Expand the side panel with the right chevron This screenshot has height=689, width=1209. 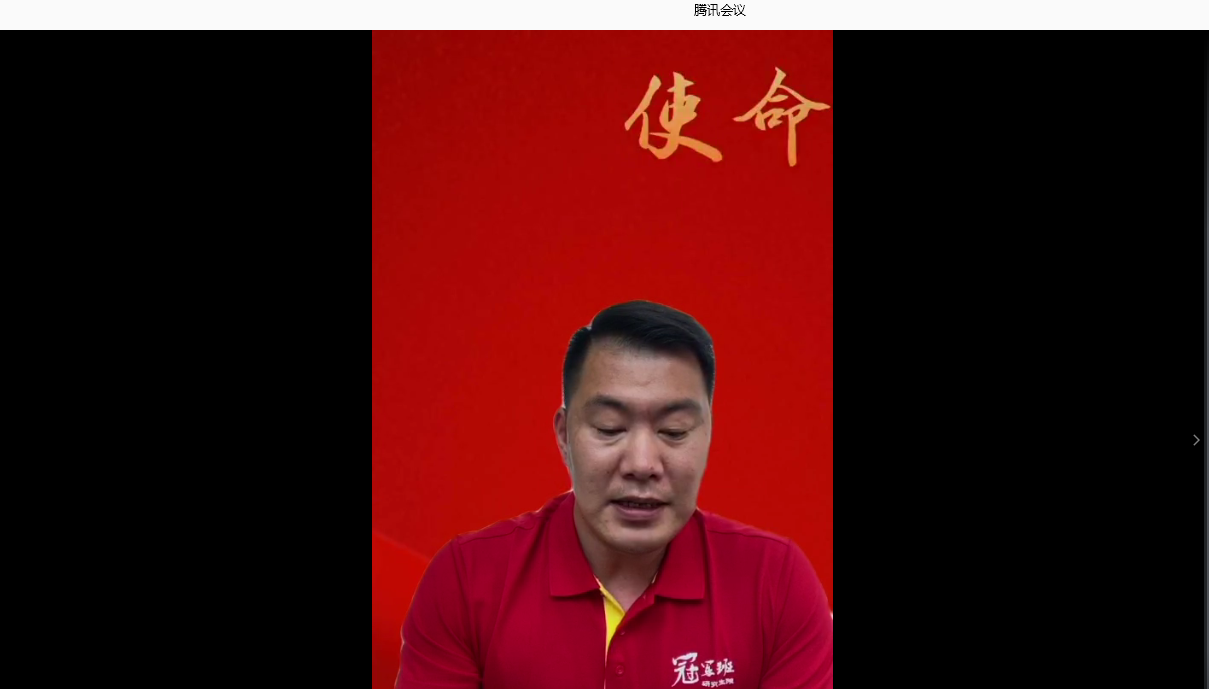[1196, 440]
